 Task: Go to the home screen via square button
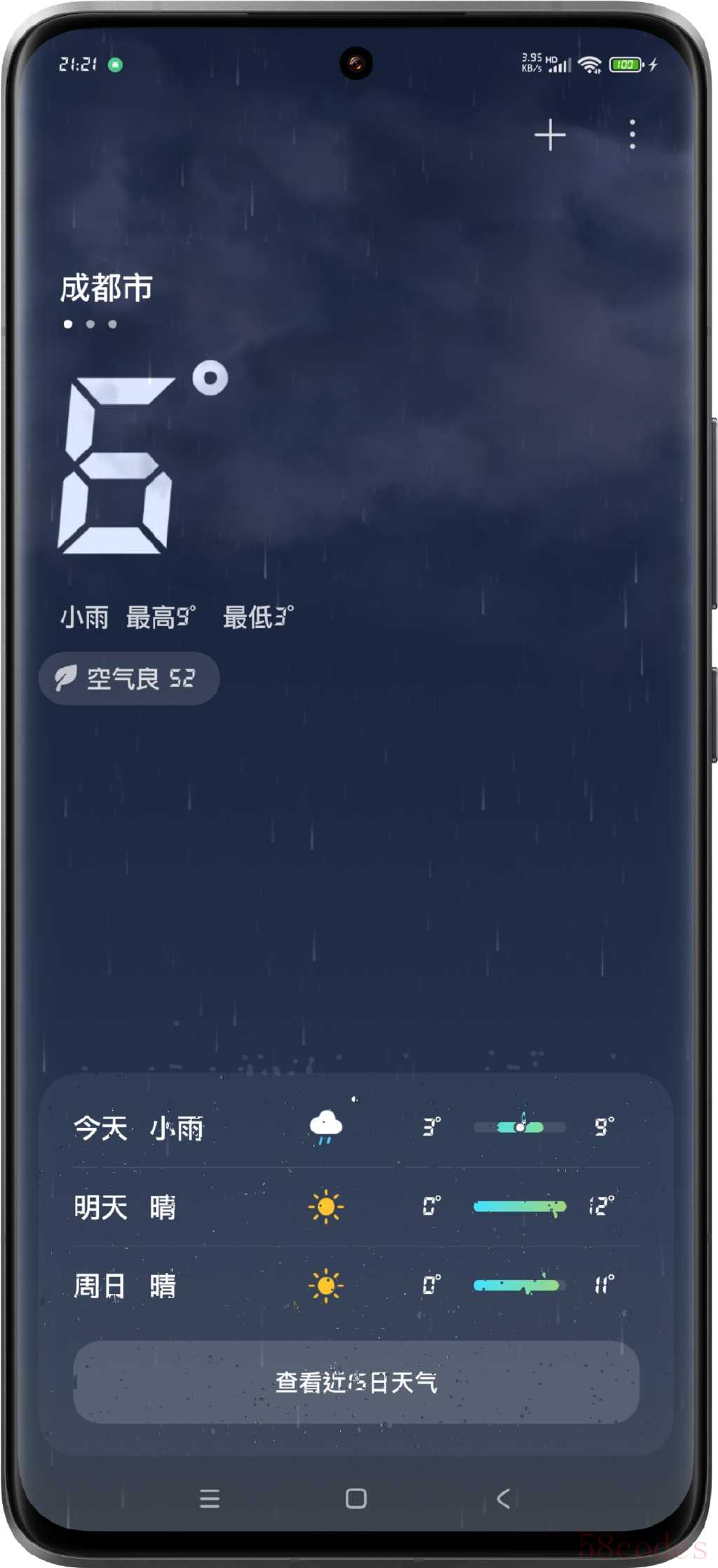[355, 1499]
